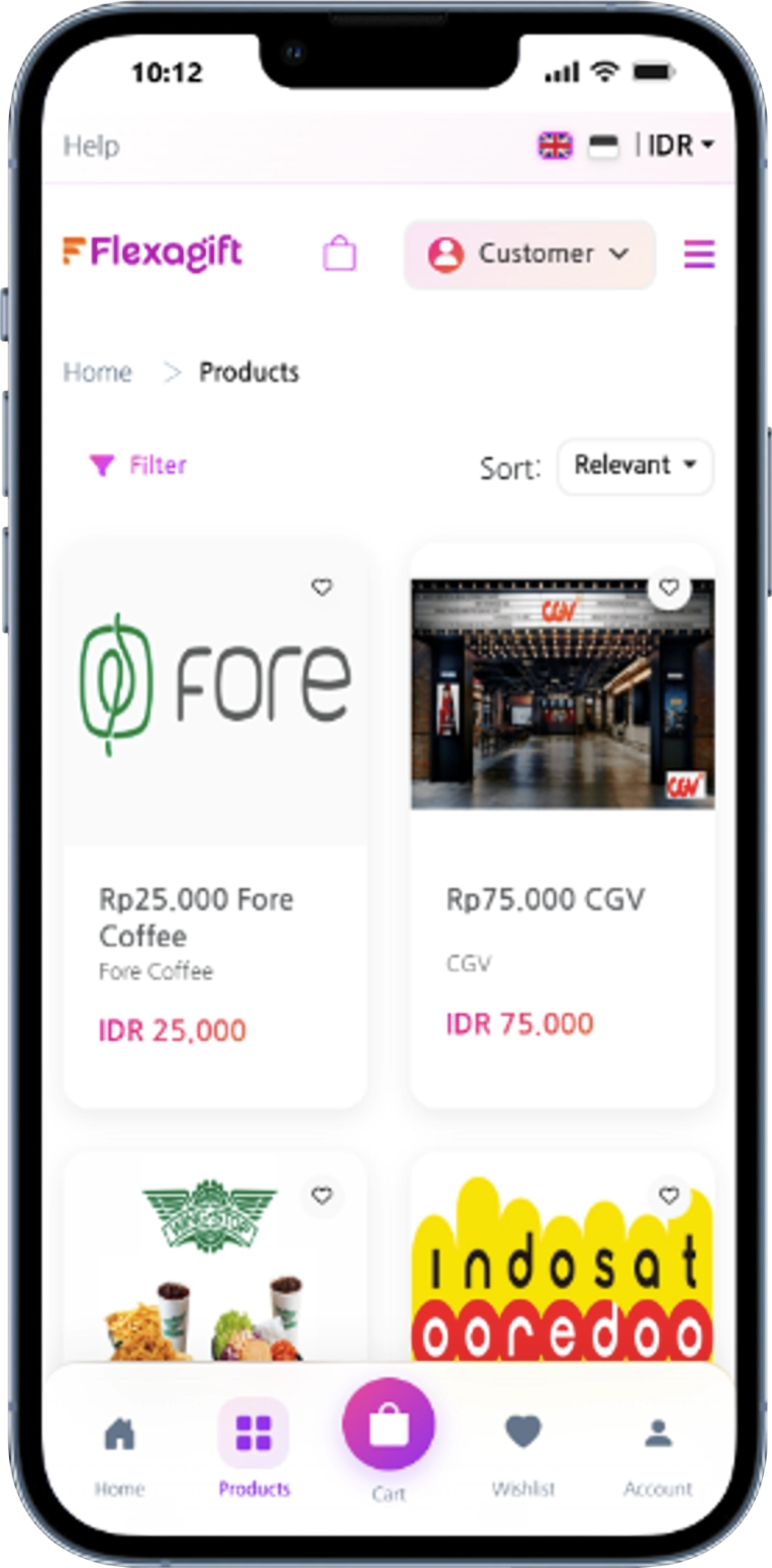Change the currency from IDR
Viewport: 772px width, 1568px height.
click(x=681, y=146)
